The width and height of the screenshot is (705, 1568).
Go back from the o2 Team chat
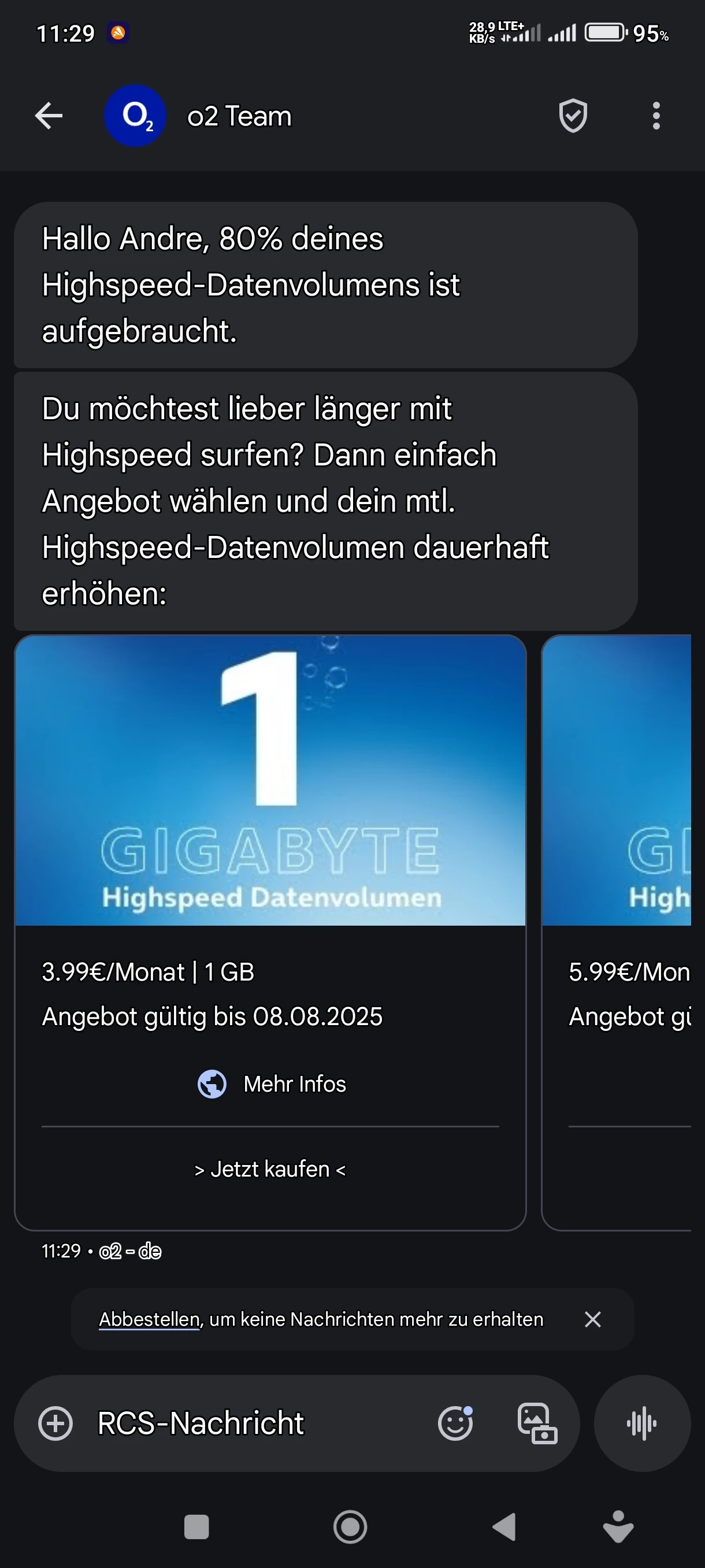49,116
